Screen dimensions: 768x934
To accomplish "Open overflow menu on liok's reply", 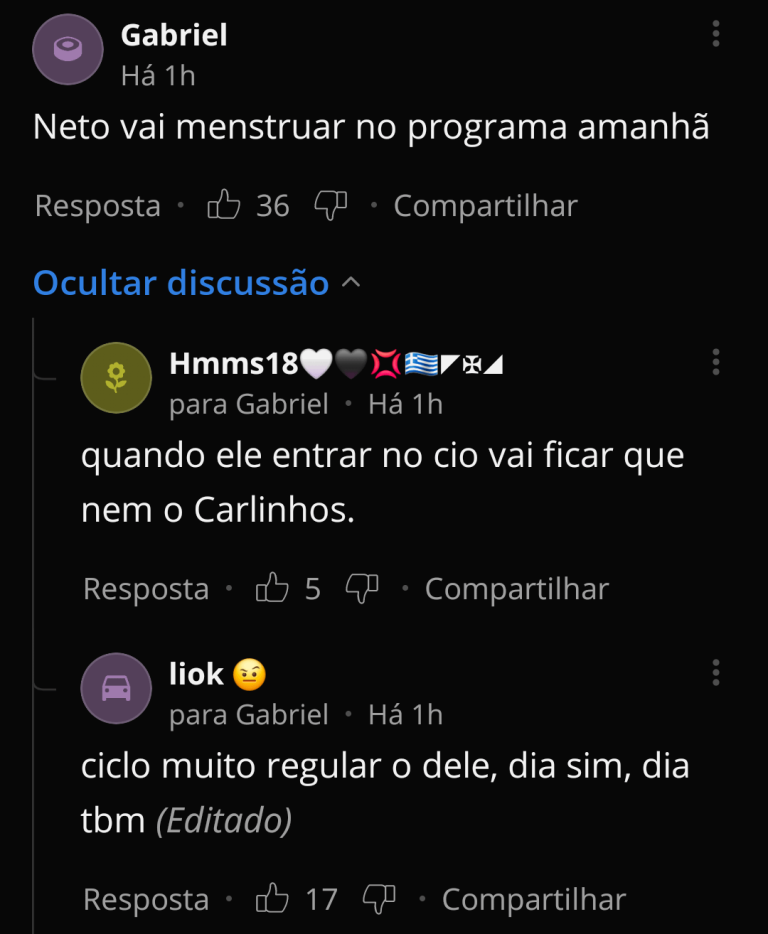I will click(716, 673).
